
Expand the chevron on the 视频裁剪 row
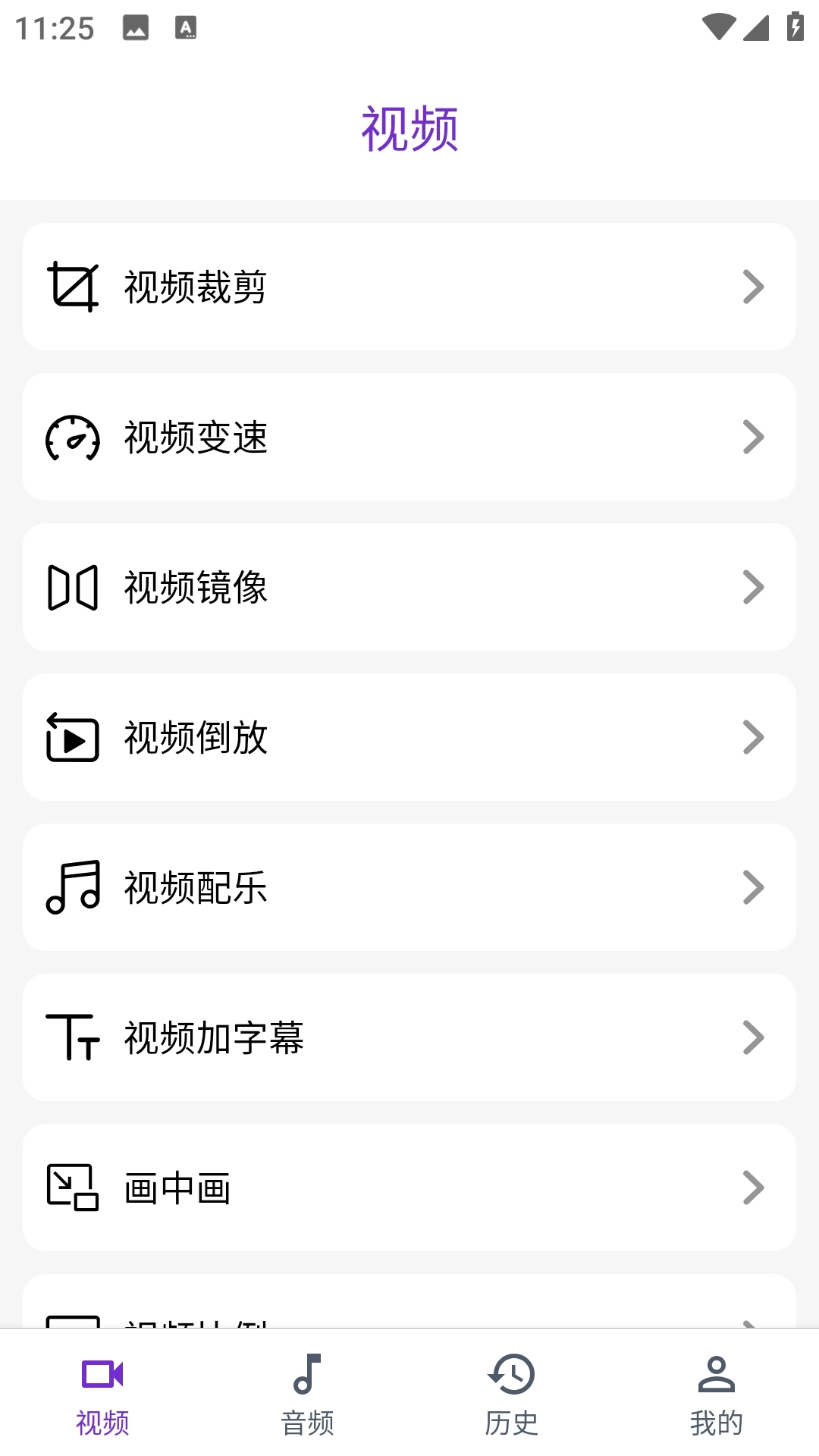click(753, 286)
